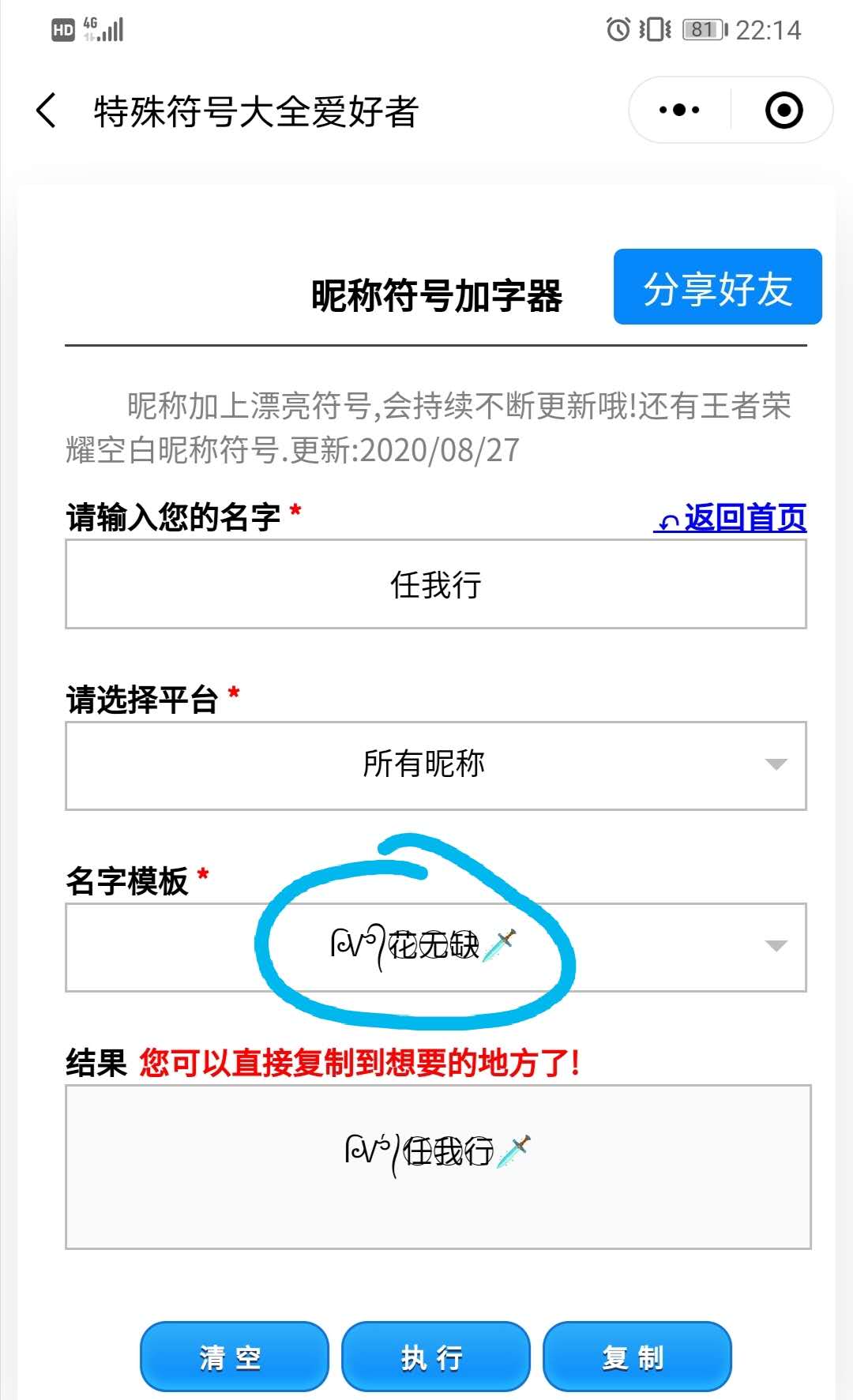Go back from 特殊符号大全爱好者 page
This screenshot has height=1400, width=853.
(47, 111)
